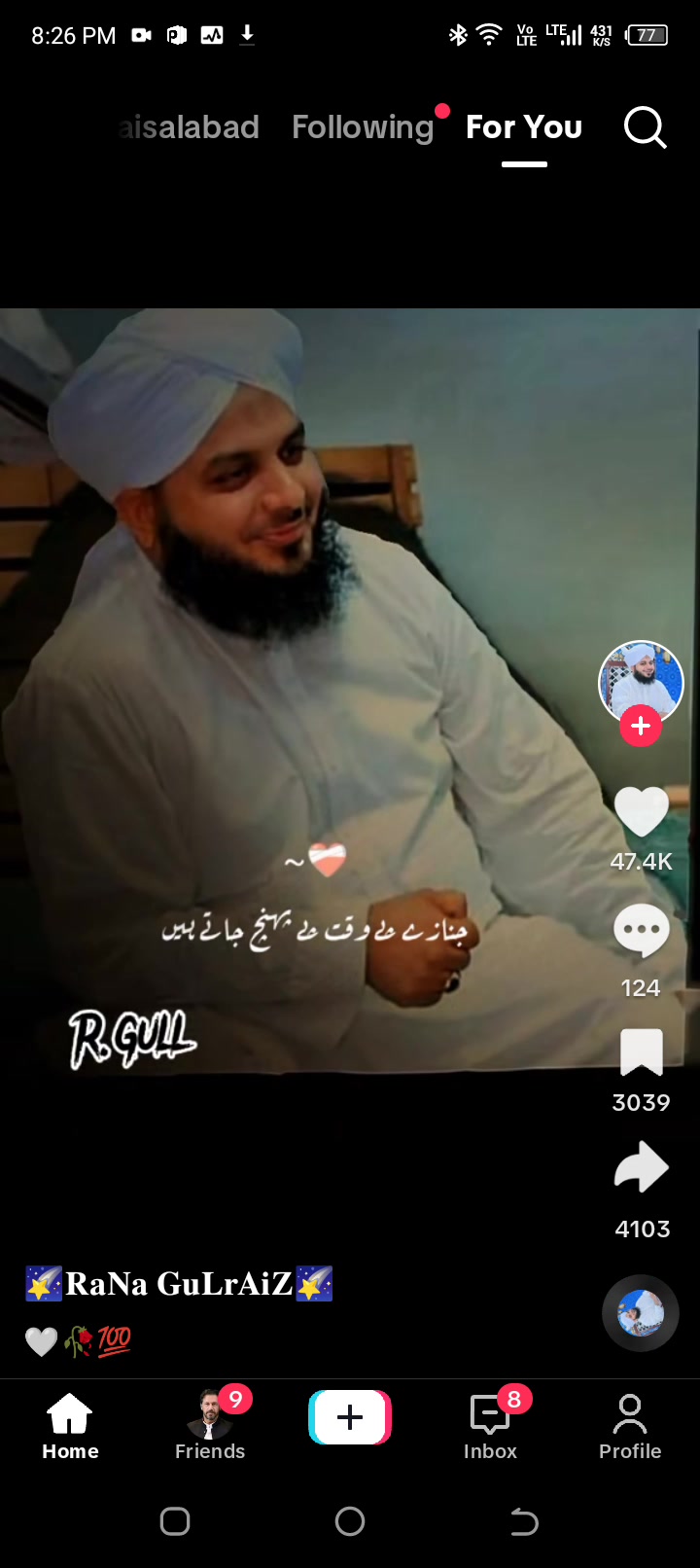
Task: Tap the system back button
Action: click(x=524, y=1521)
